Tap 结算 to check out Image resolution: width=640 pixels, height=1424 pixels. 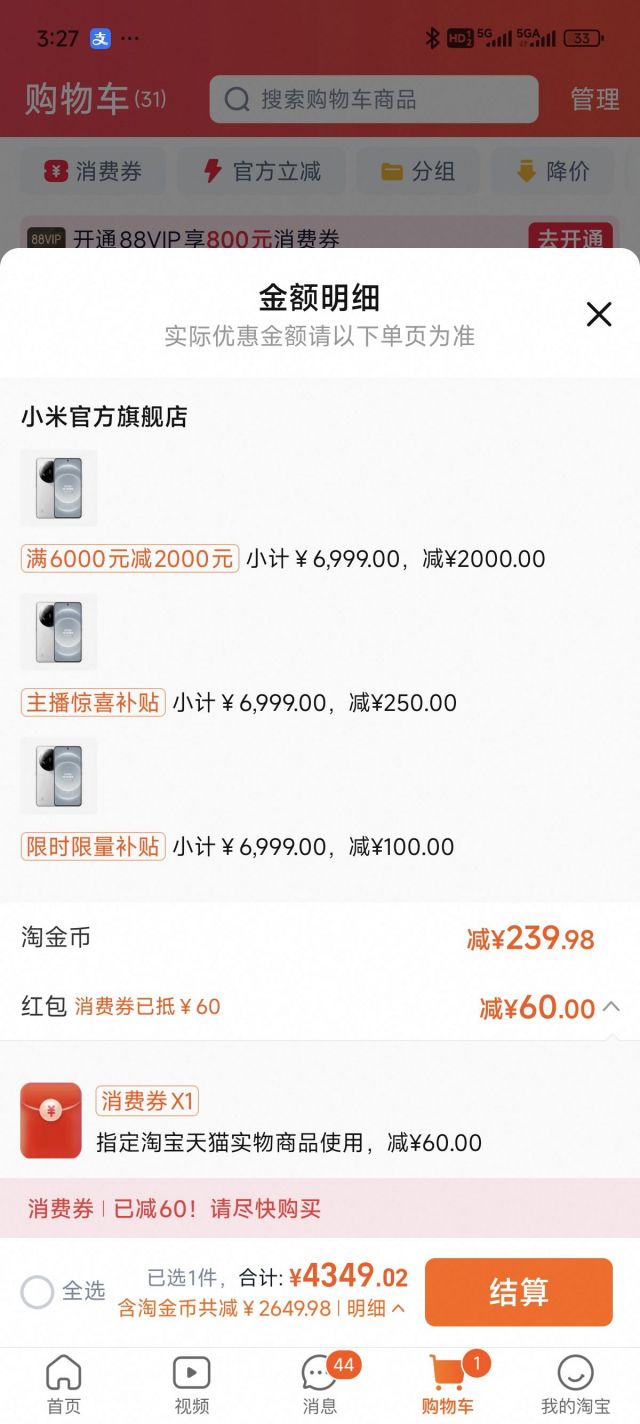click(518, 1291)
